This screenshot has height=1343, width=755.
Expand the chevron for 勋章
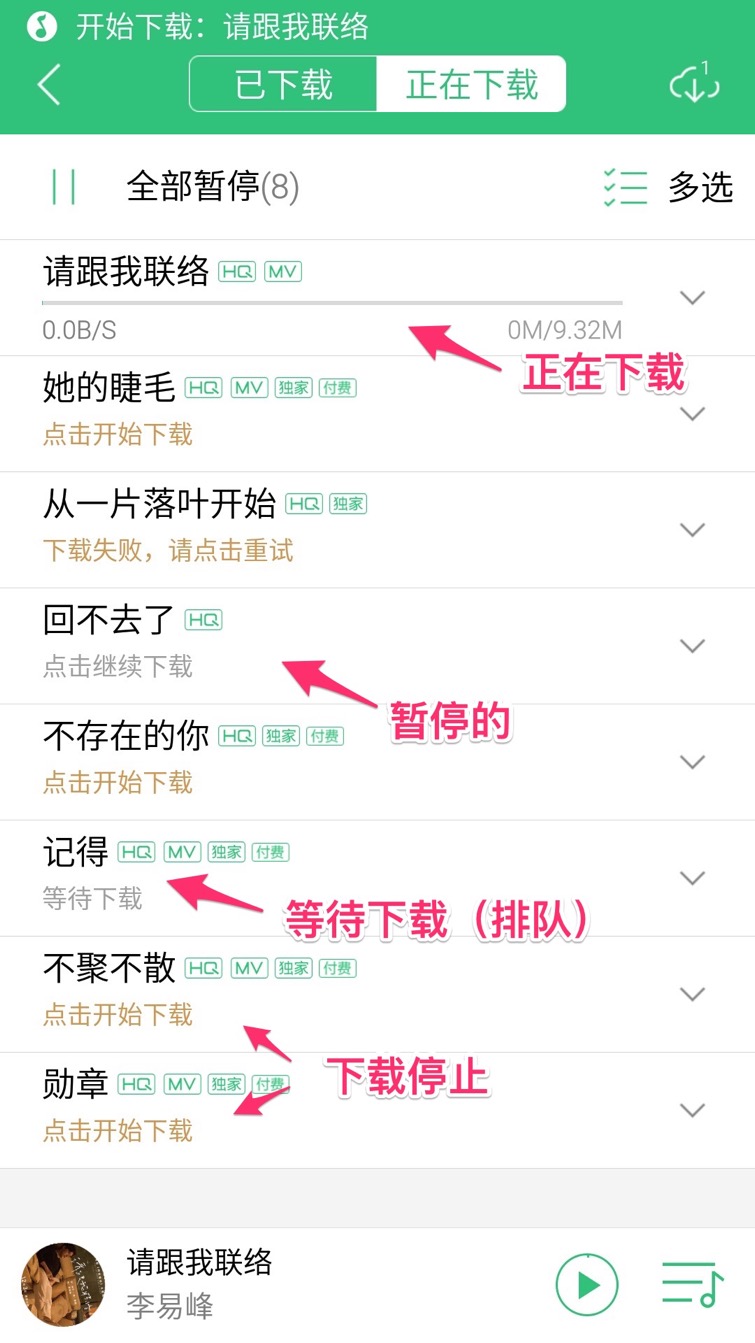(692, 1110)
